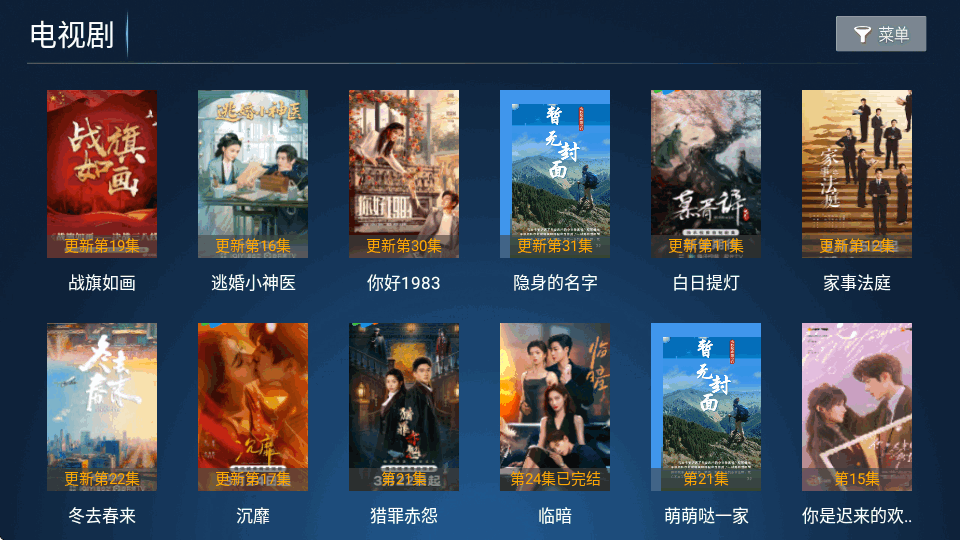Tap the 隐身的名字 poster
960x540 pixels.
(555, 174)
